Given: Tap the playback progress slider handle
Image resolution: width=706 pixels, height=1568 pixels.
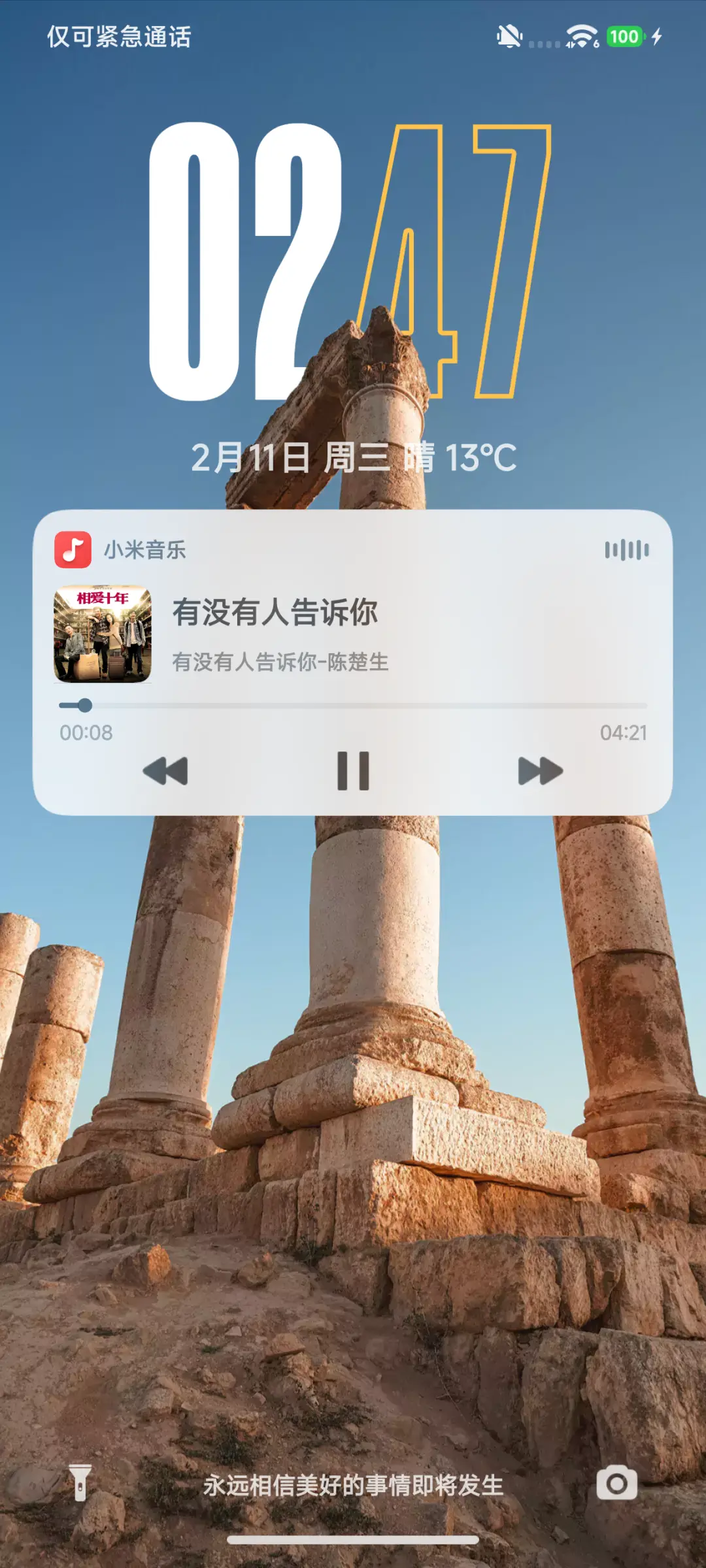Looking at the screenshot, I should 86,705.
